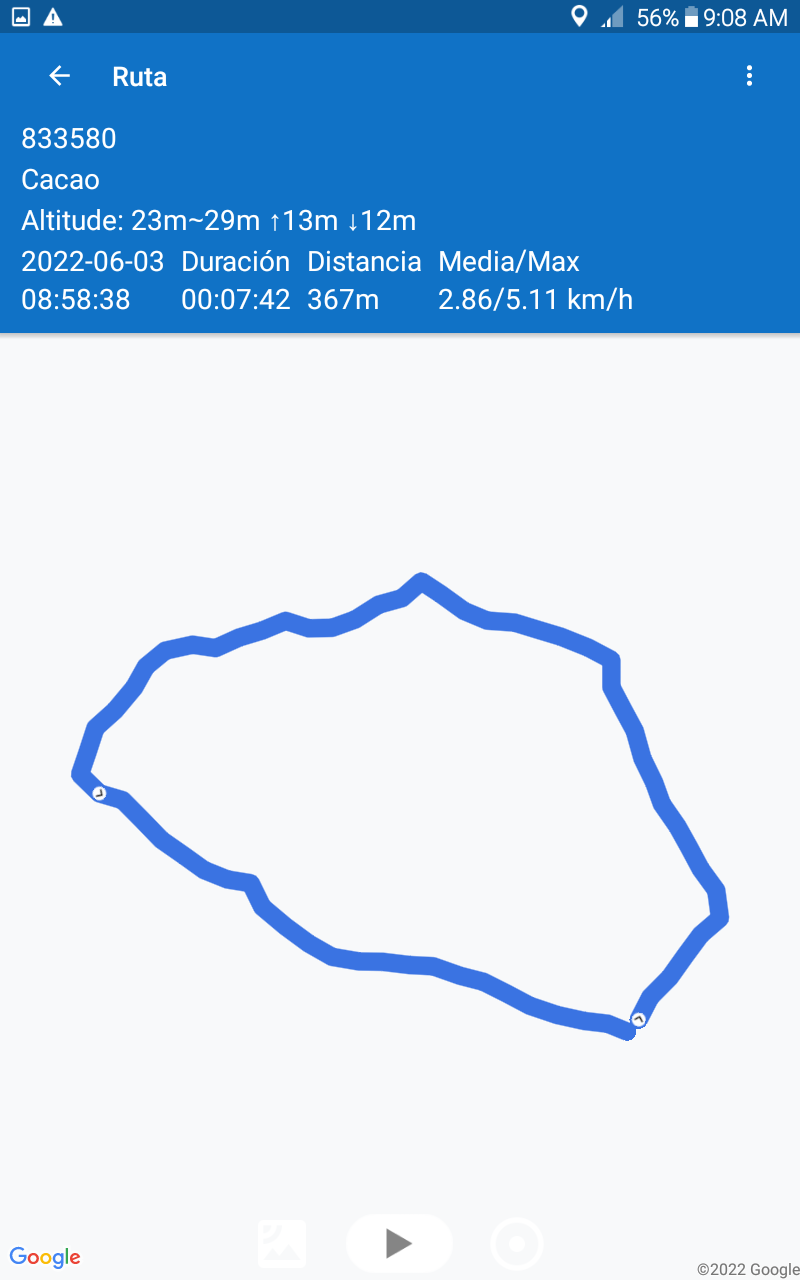This screenshot has height=1280, width=800.
Task: Go back from the Ruta screen
Action: point(60,76)
